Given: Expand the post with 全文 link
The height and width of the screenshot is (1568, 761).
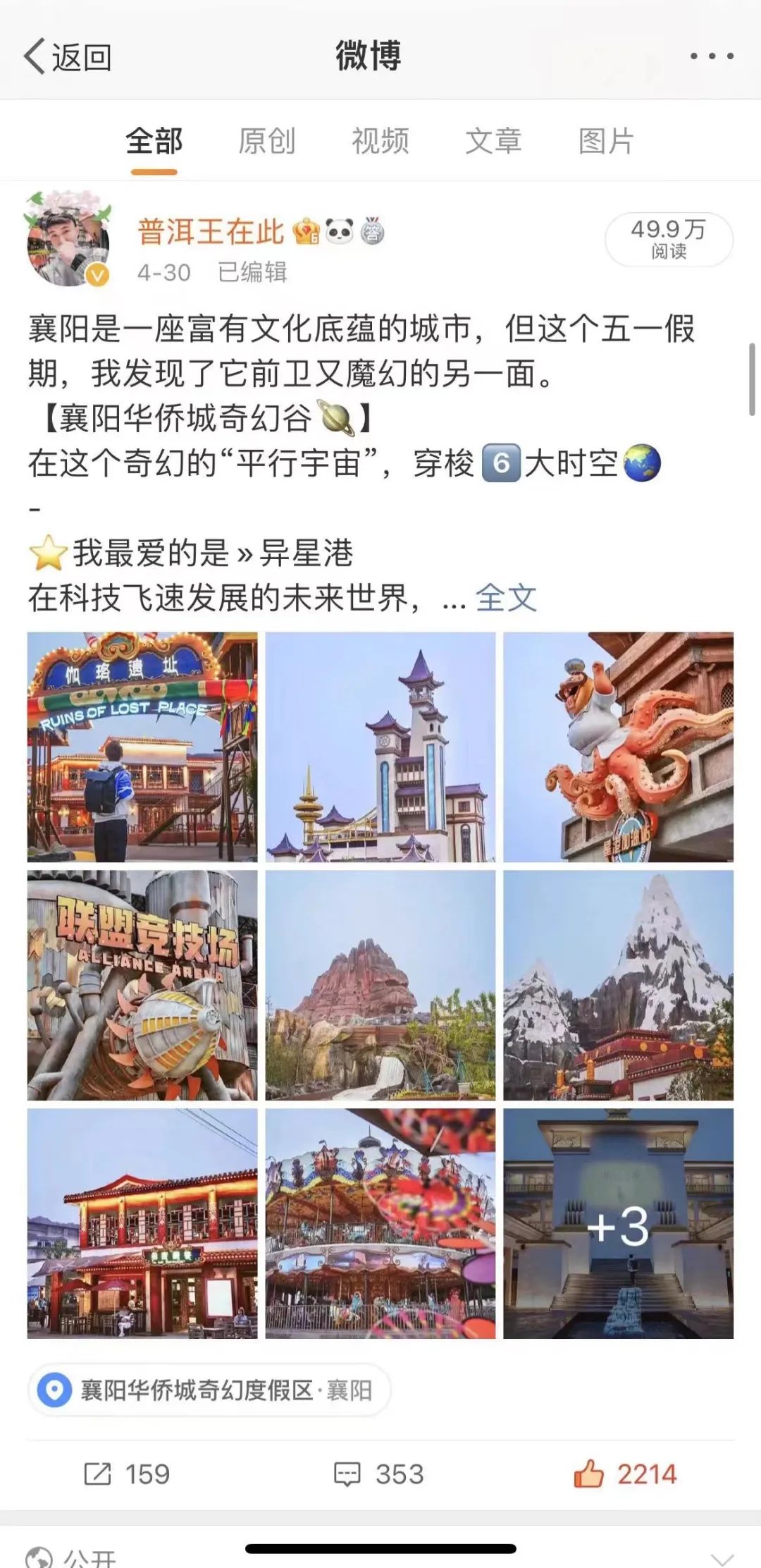Looking at the screenshot, I should (506, 599).
